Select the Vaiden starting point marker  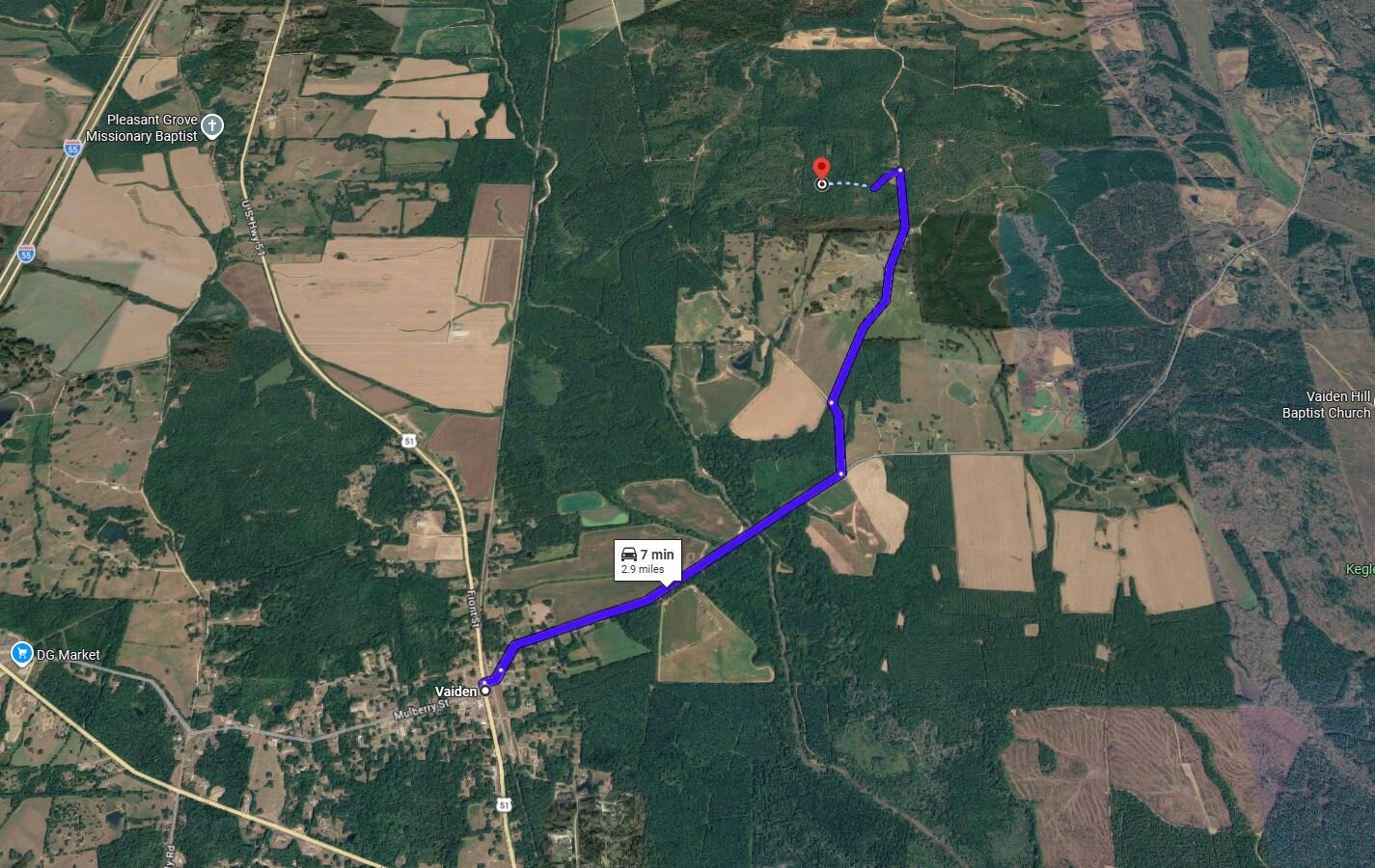pyautogui.click(x=485, y=691)
